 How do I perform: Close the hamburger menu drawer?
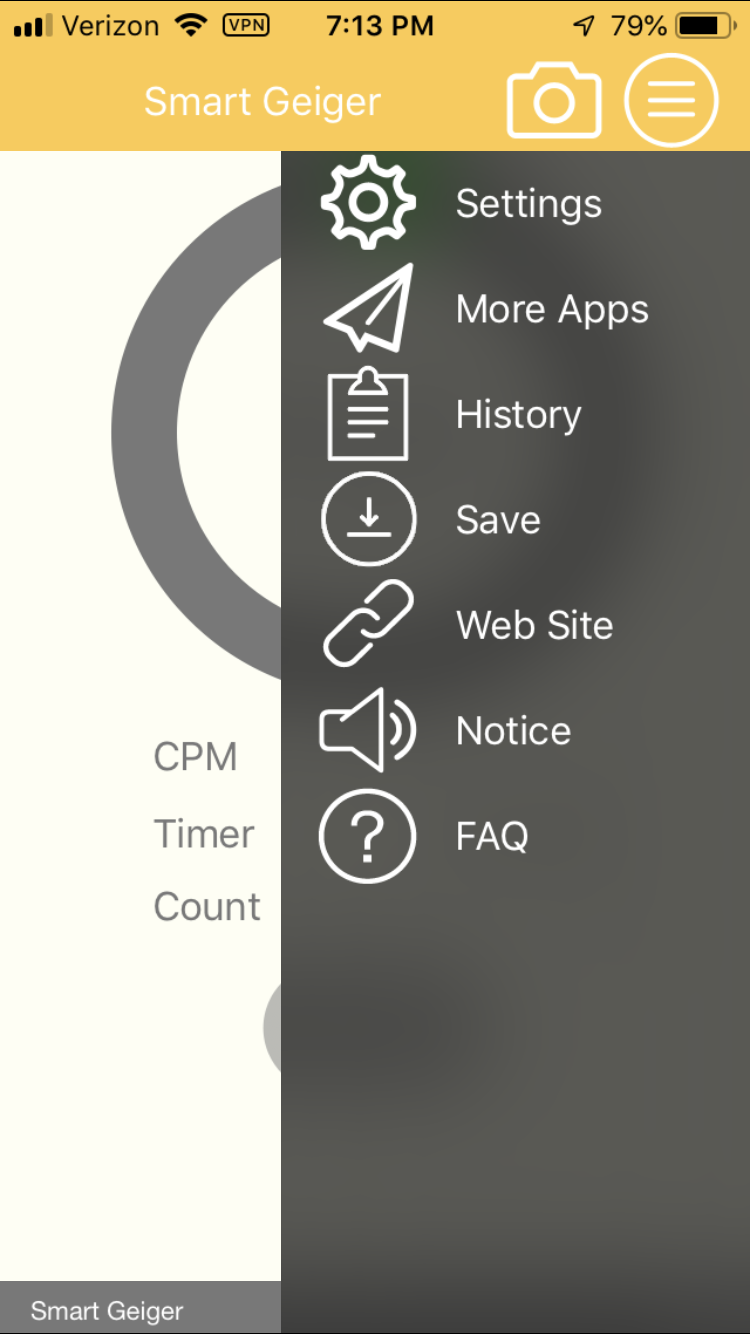(x=671, y=100)
